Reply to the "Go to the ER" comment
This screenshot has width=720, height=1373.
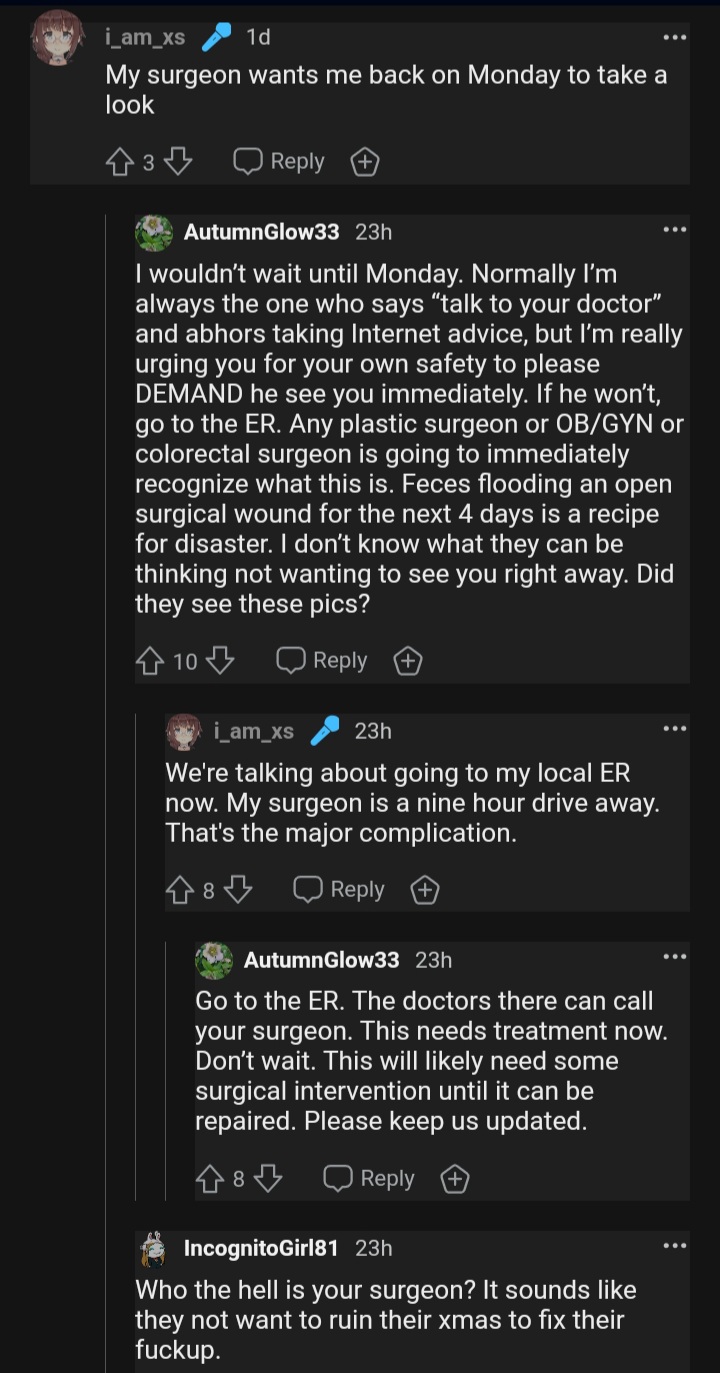369,1180
